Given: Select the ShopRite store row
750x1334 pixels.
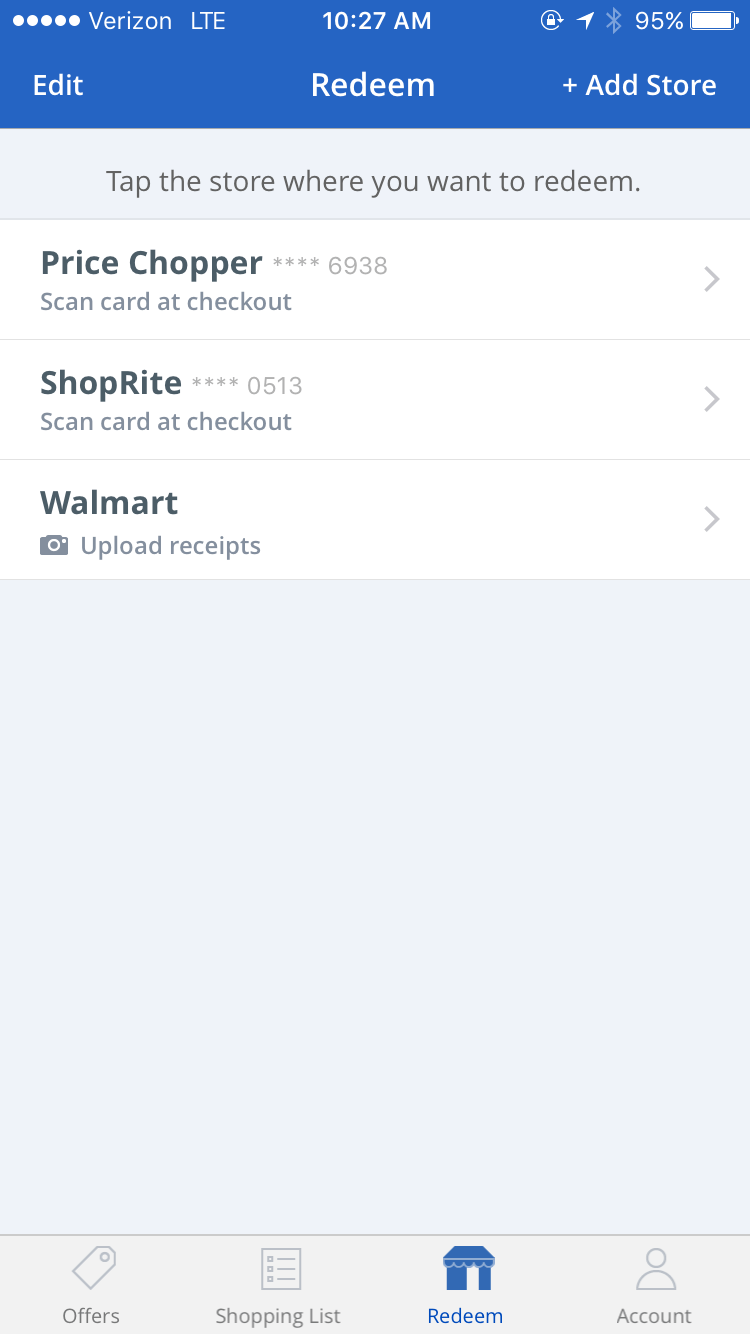Looking at the screenshot, I should [x=375, y=399].
